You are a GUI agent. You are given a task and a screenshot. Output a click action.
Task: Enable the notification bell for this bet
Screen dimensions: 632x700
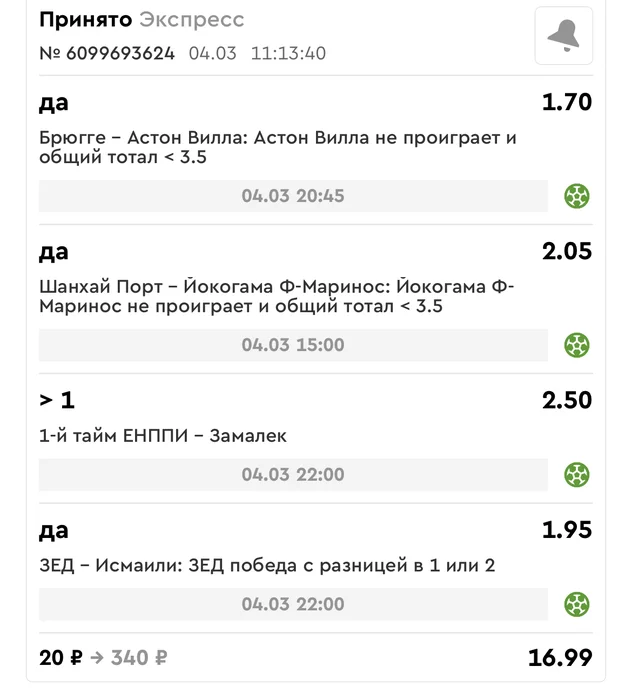pyautogui.click(x=563, y=36)
